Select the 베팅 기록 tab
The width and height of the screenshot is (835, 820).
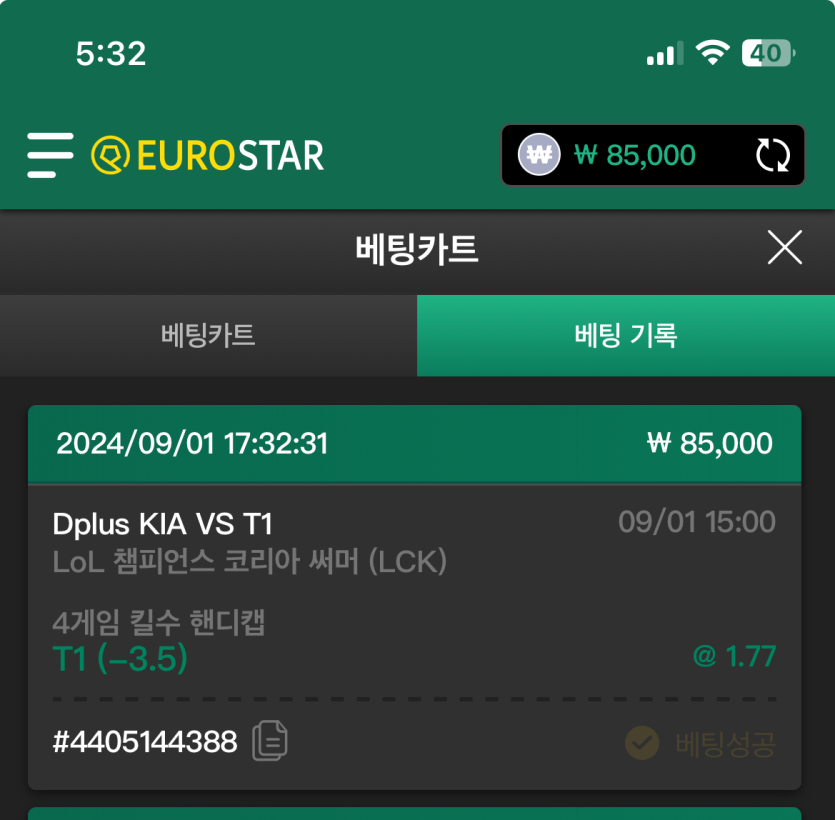click(x=625, y=335)
